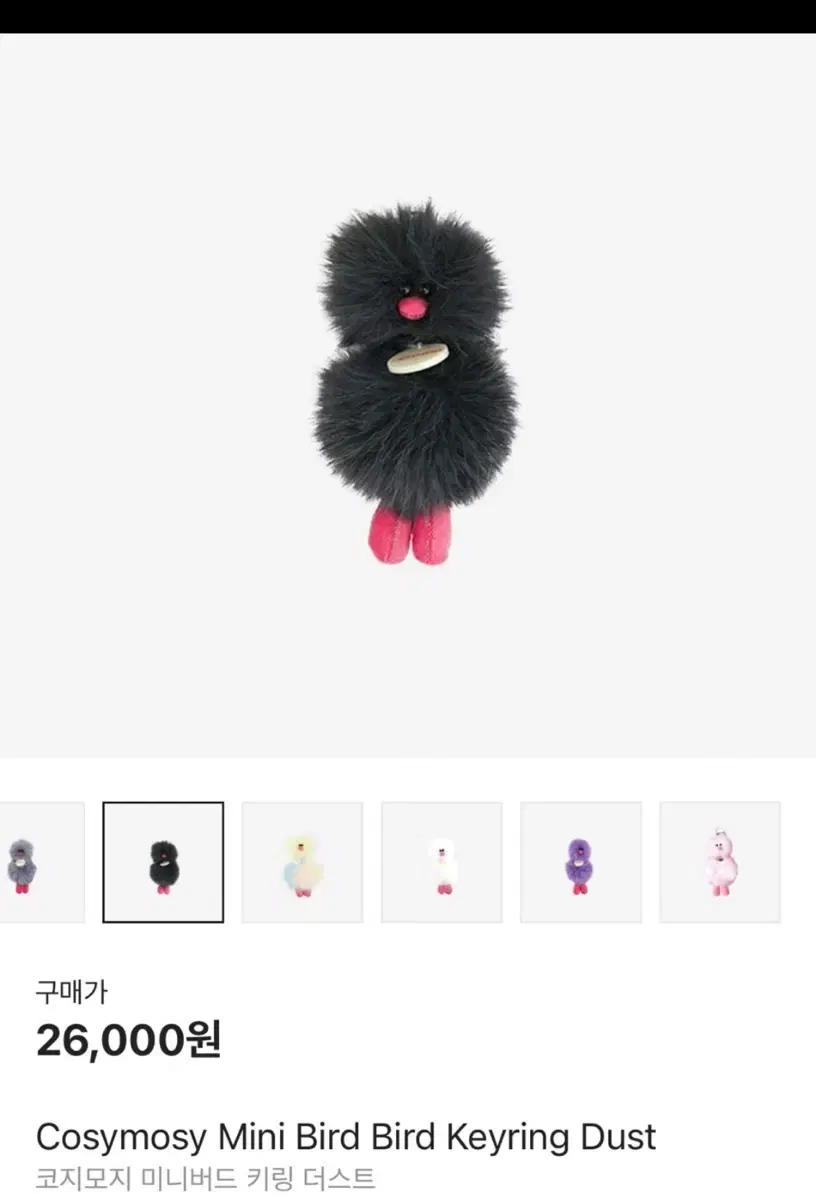Tap the dark status bar at top
Screen dimensions: 816x1200
point(408,15)
